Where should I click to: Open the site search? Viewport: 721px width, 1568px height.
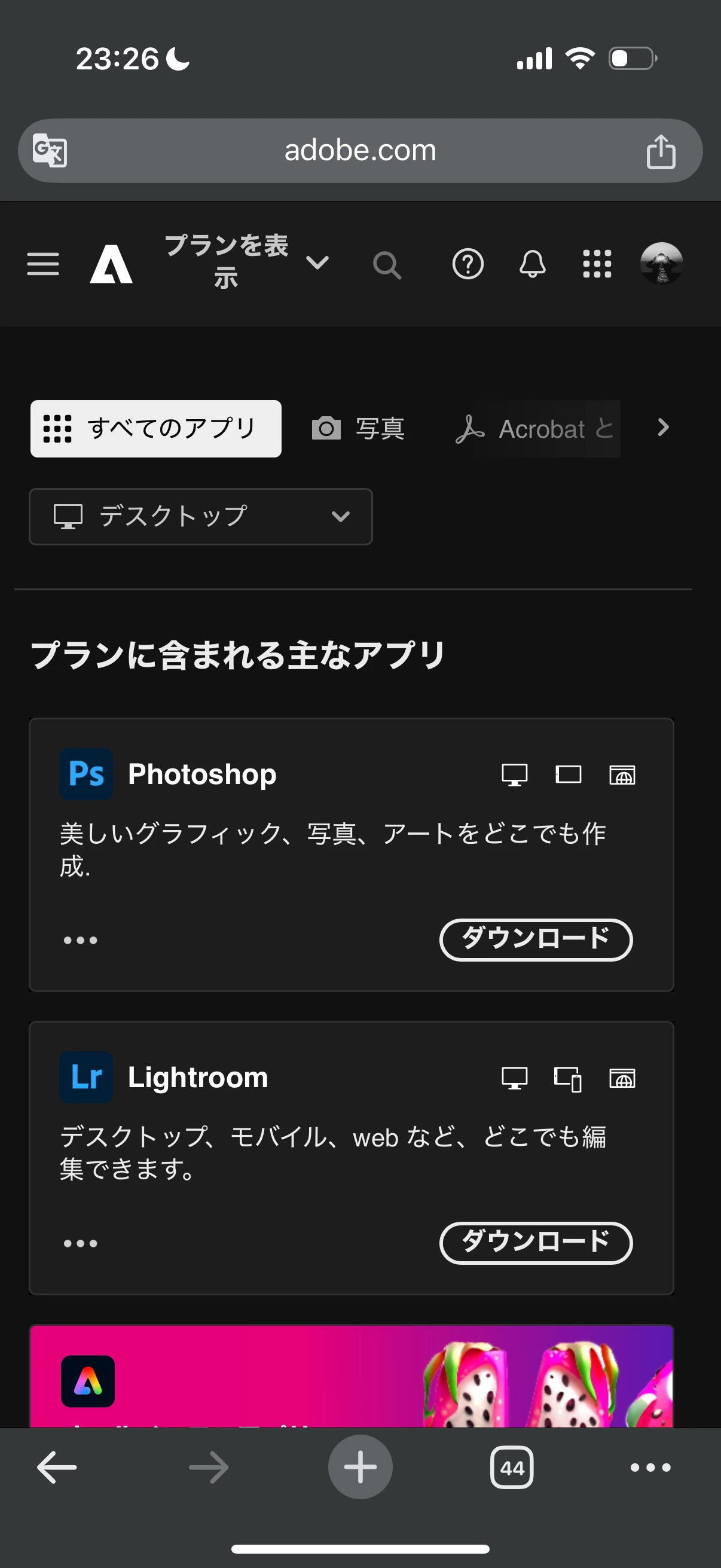pos(387,265)
